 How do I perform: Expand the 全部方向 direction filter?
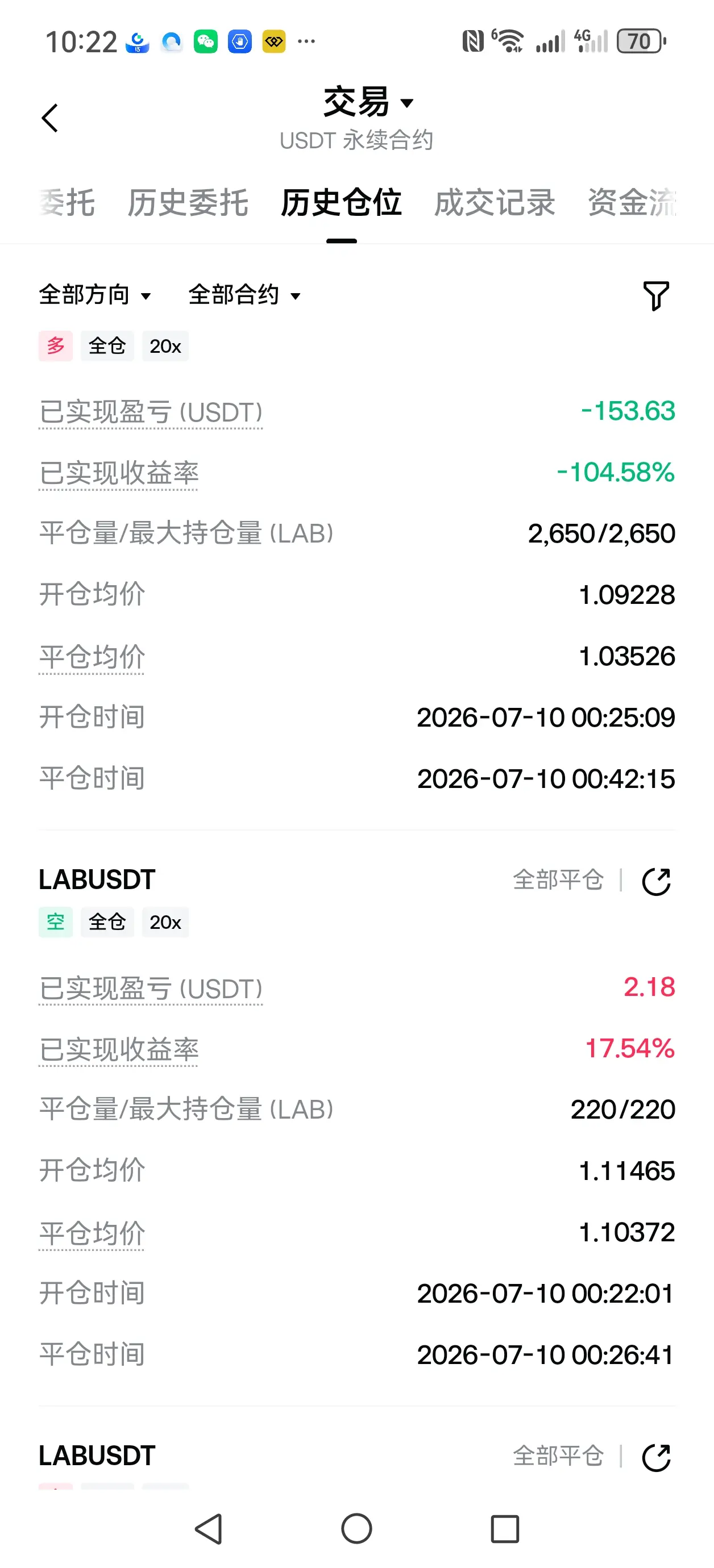[95, 295]
